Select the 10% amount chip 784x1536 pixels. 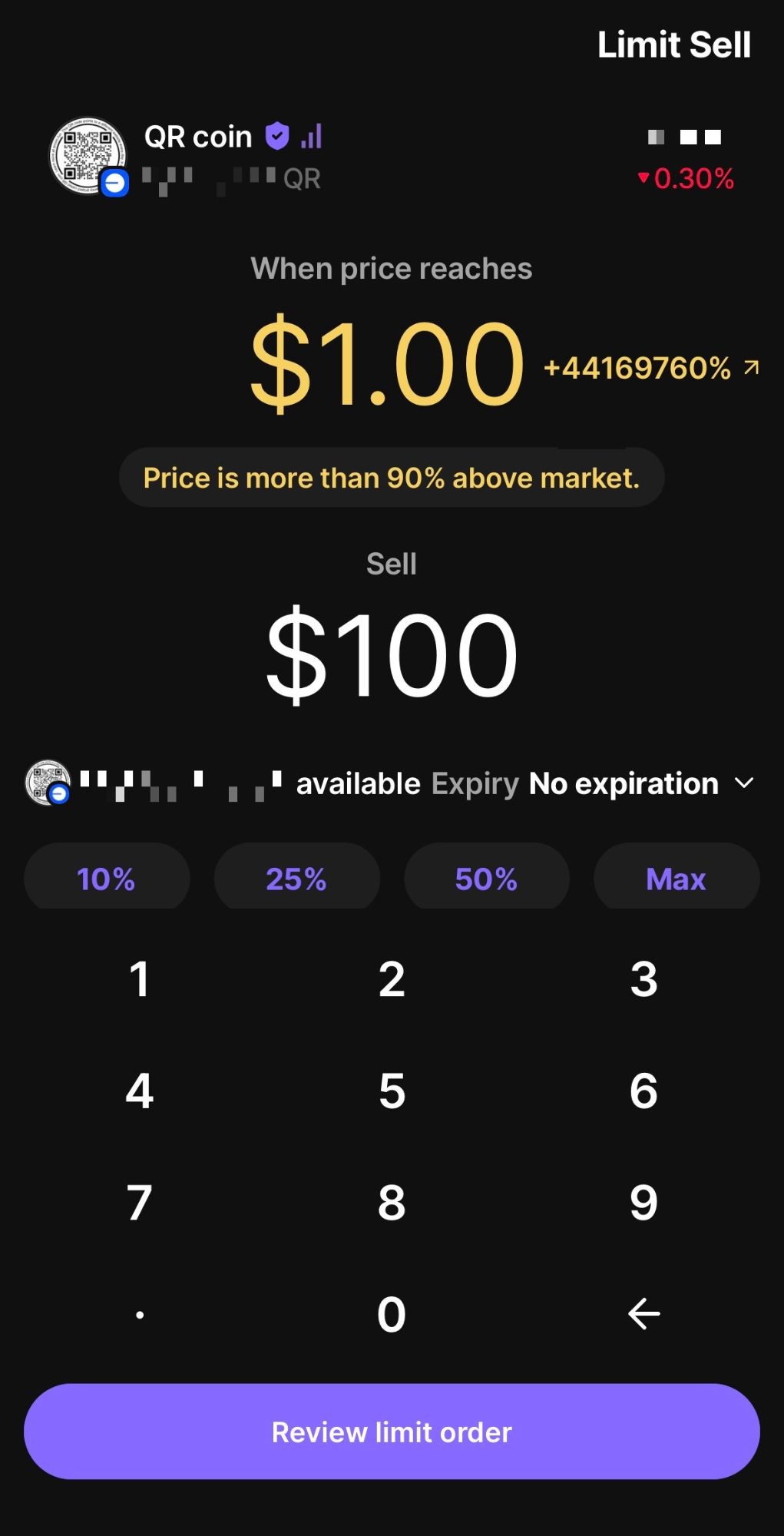107,878
